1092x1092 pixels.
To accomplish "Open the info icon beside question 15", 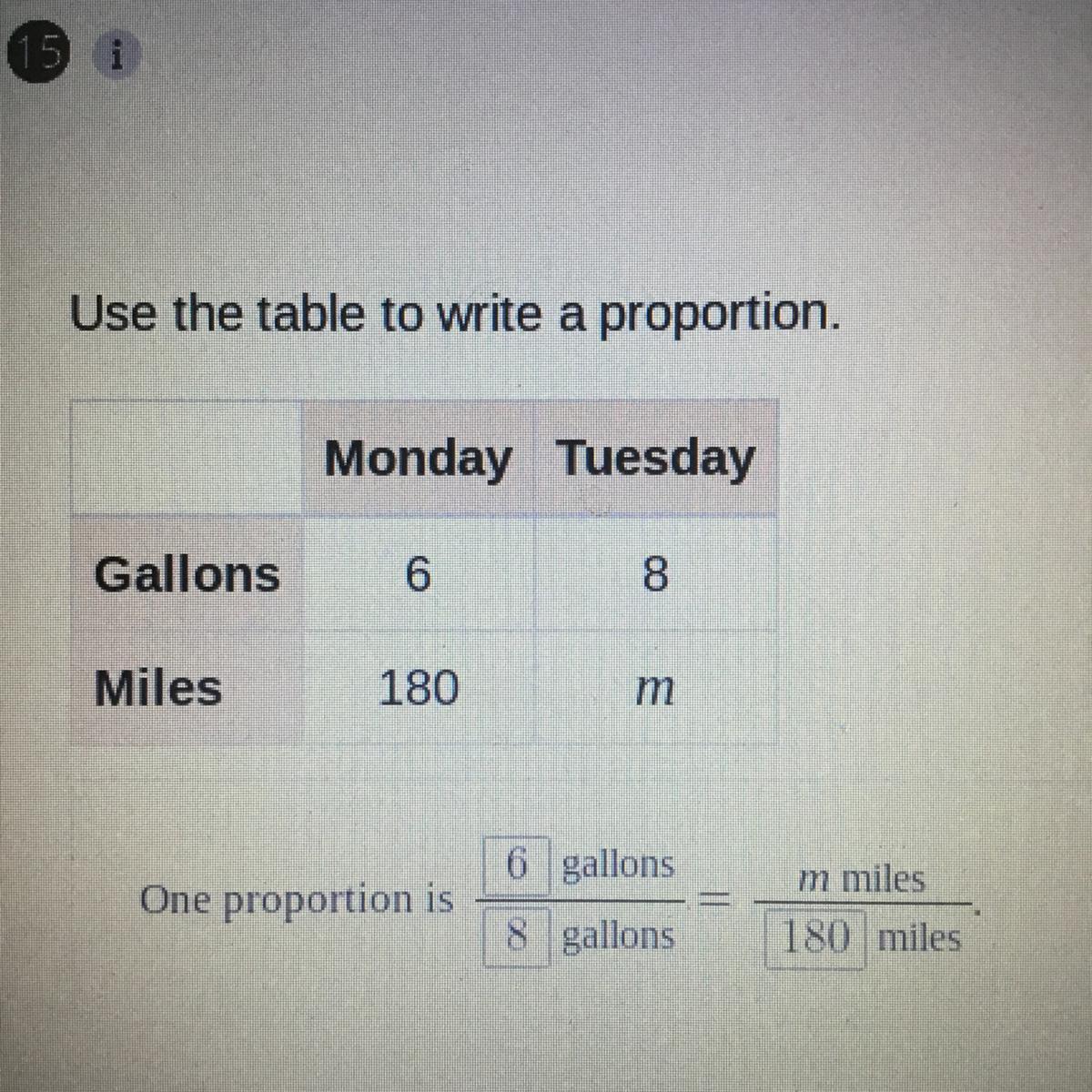I will (x=116, y=58).
